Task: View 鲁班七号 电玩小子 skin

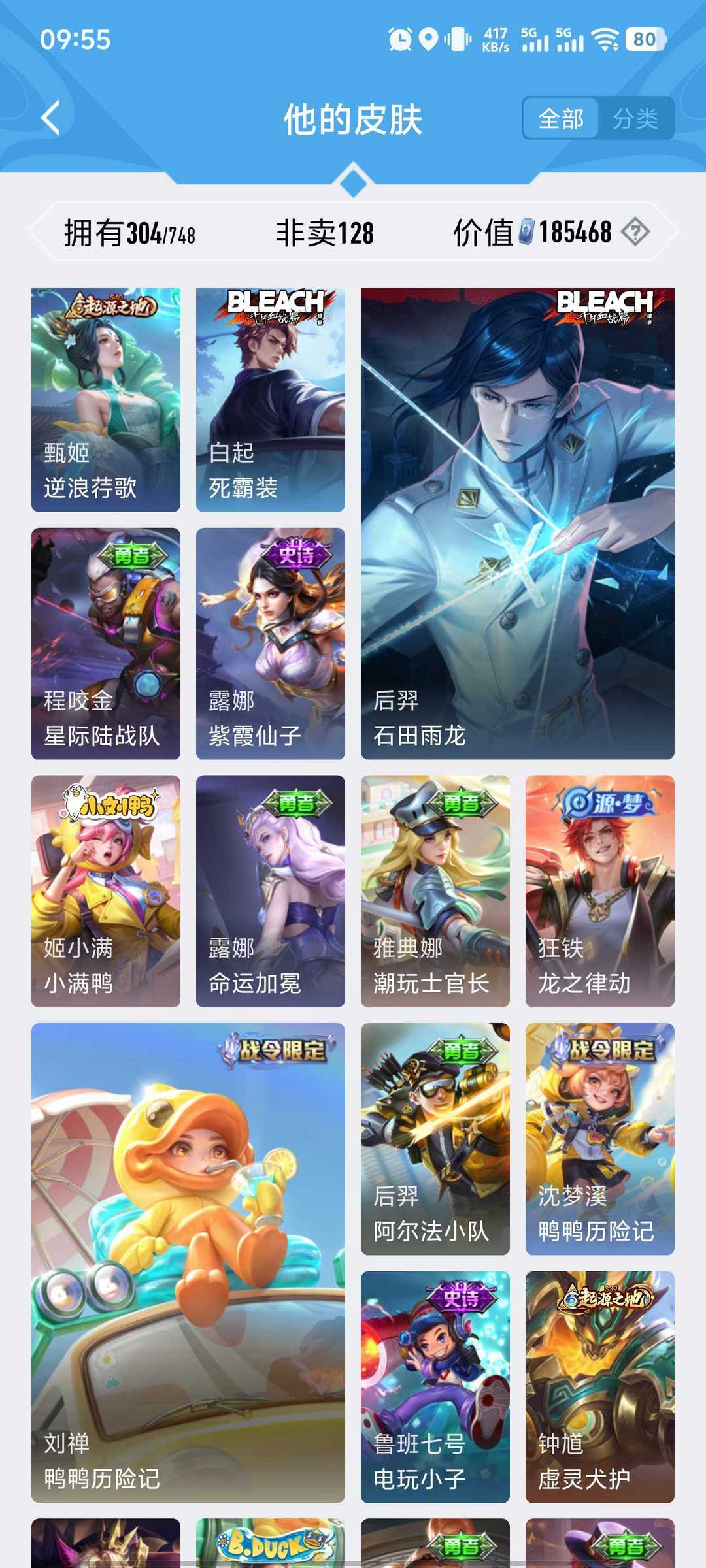Action: point(435,1386)
